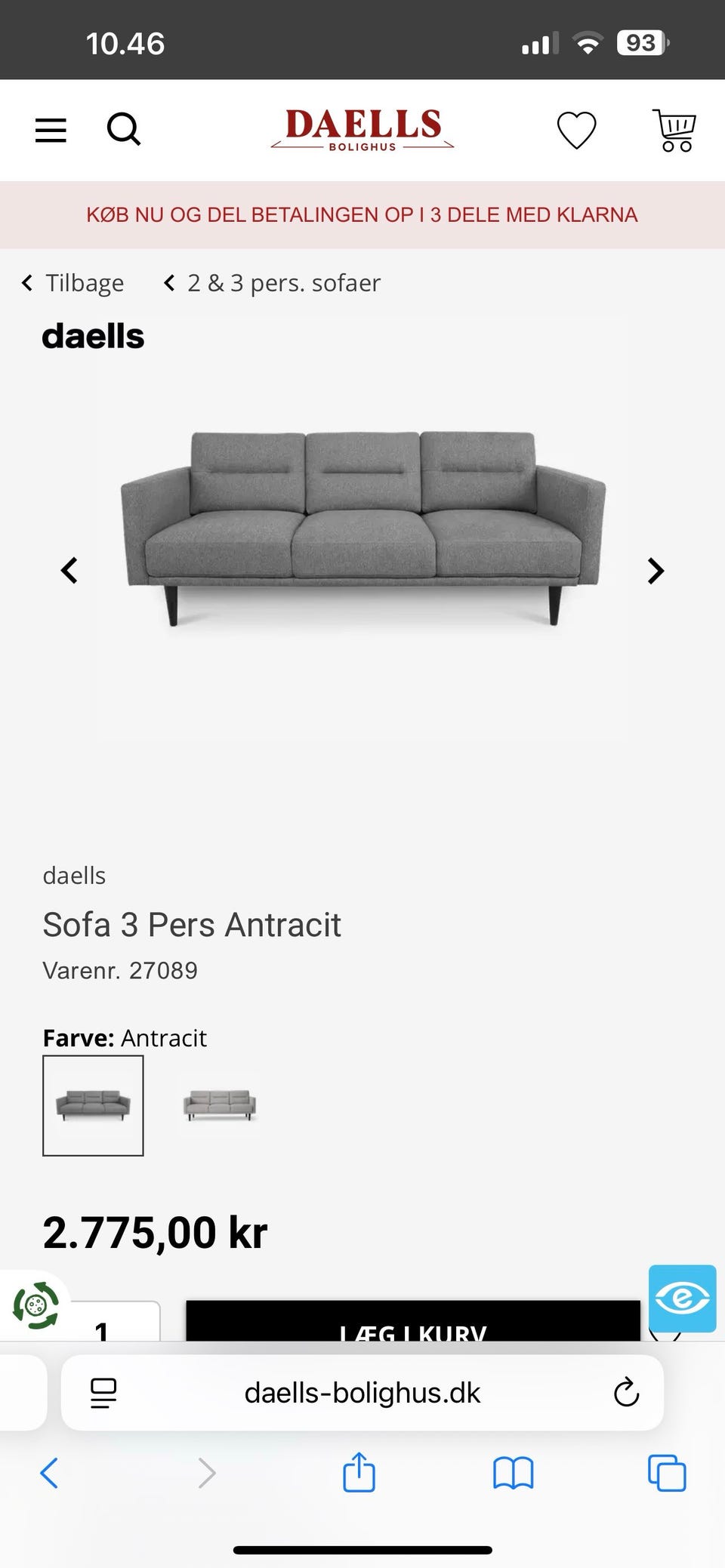Viewport: 725px width, 1568px height.
Task: Open the e-mærket badge
Action: [683, 1298]
